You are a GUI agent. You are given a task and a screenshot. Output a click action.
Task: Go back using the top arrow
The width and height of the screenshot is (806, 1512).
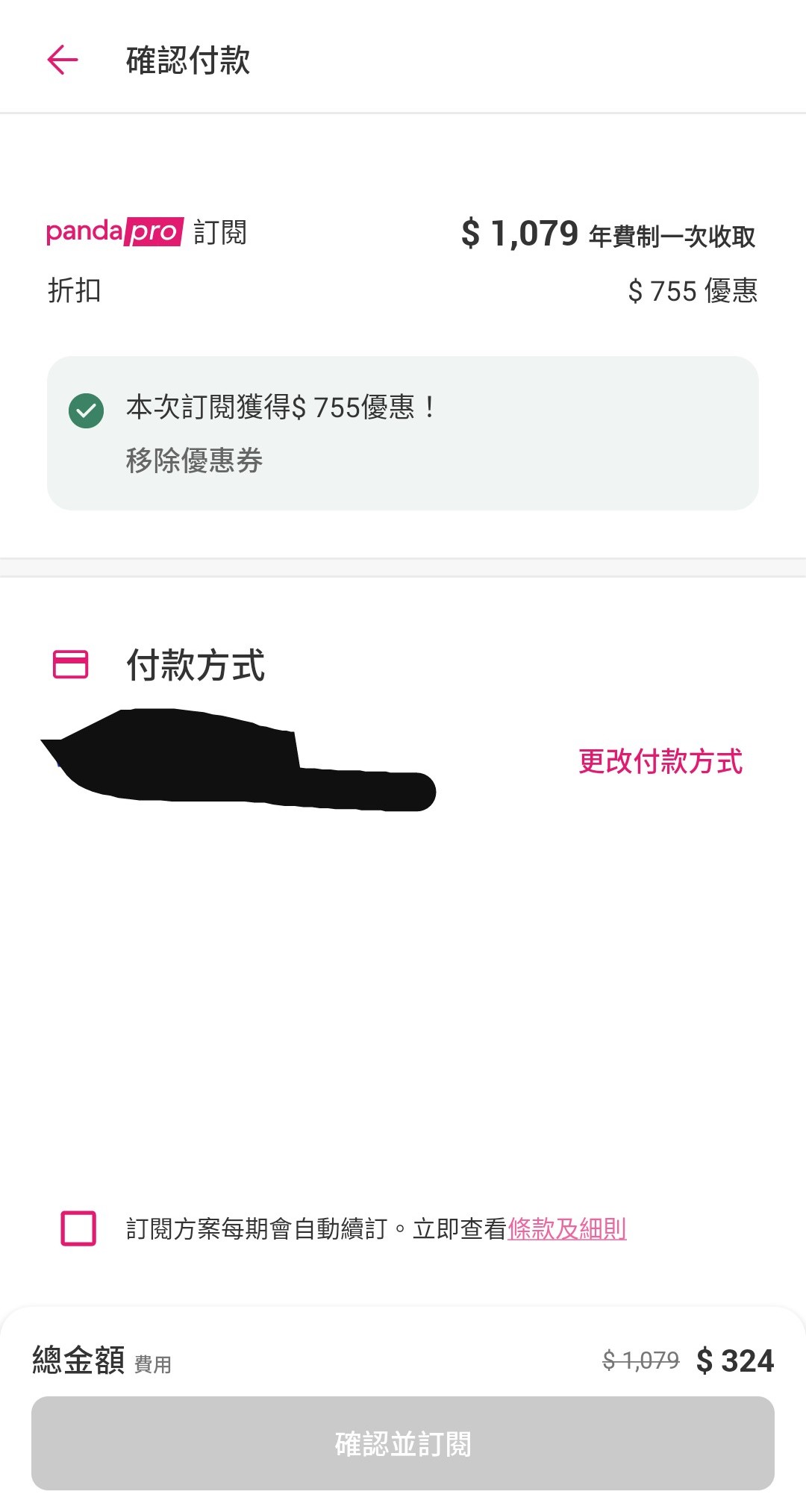click(x=63, y=60)
